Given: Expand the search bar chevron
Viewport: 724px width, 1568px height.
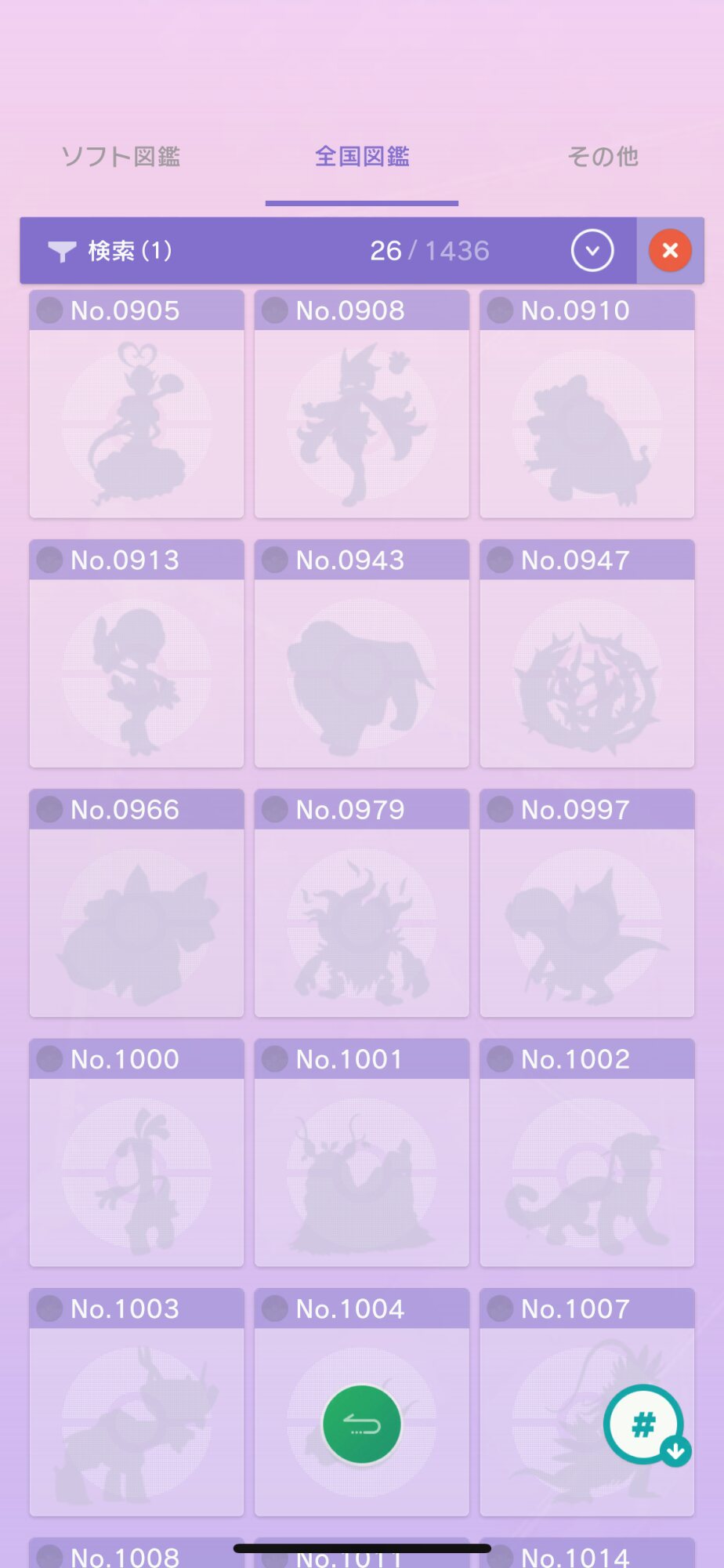Looking at the screenshot, I should (x=592, y=251).
